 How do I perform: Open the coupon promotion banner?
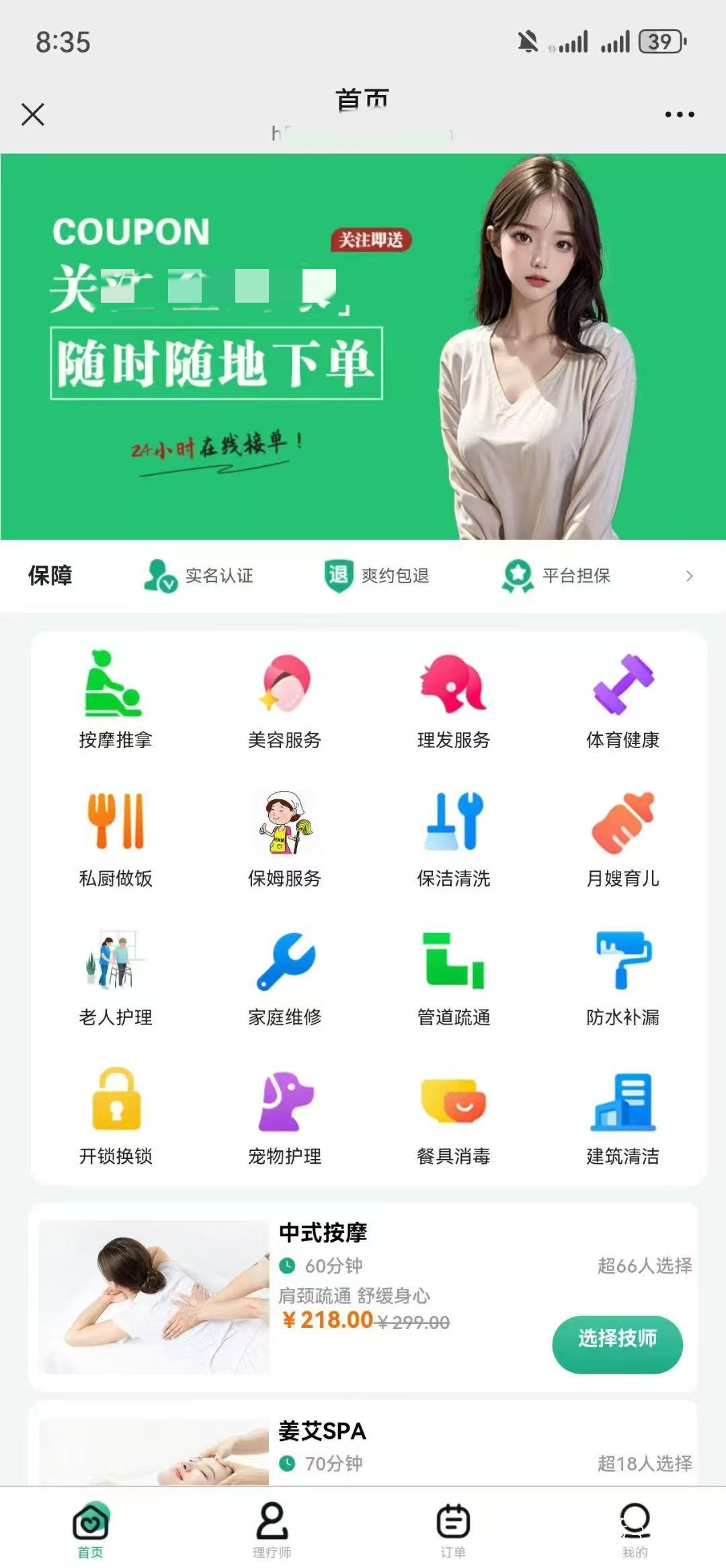(363, 346)
